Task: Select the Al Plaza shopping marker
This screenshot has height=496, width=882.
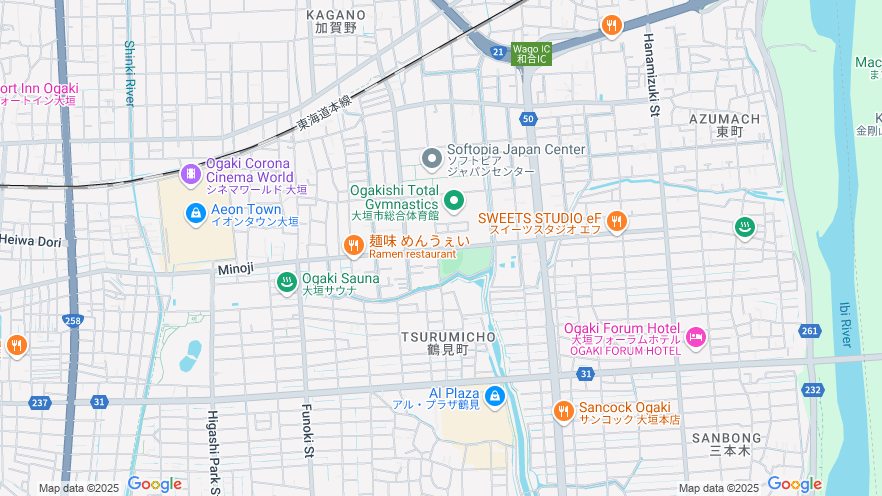Action: pyautogui.click(x=495, y=397)
